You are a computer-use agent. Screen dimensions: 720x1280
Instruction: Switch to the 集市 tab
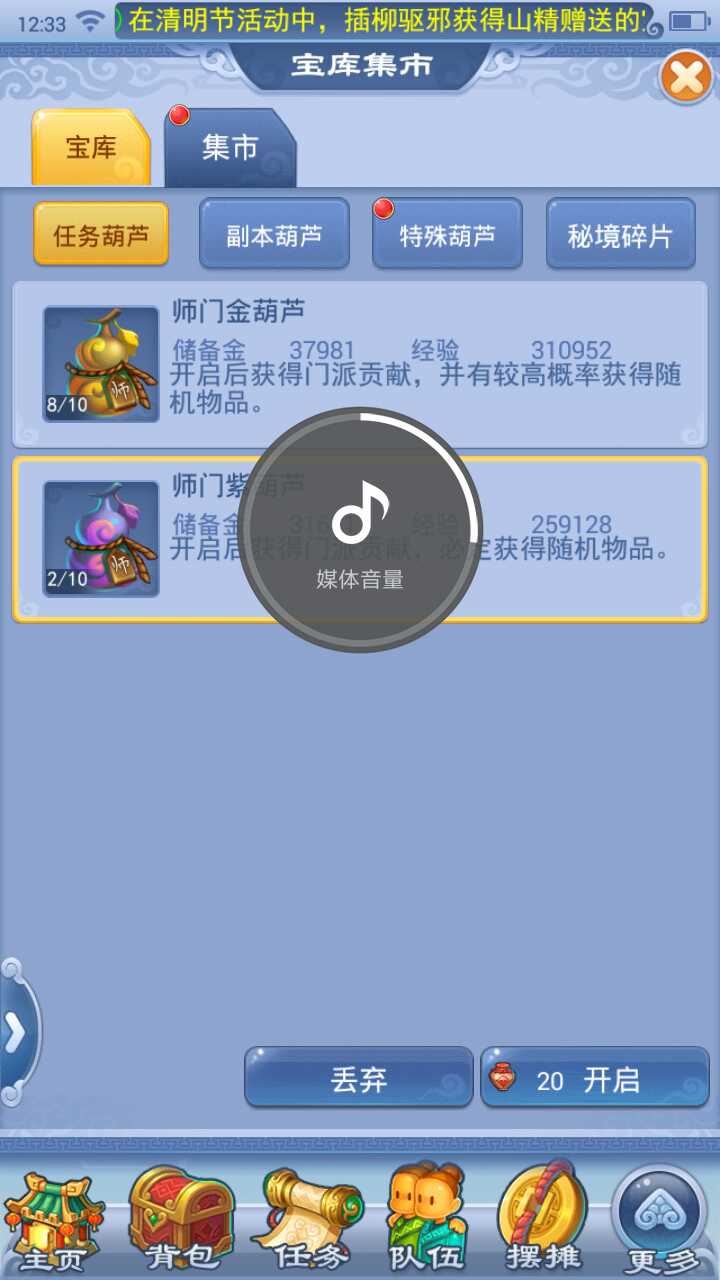[x=230, y=149]
